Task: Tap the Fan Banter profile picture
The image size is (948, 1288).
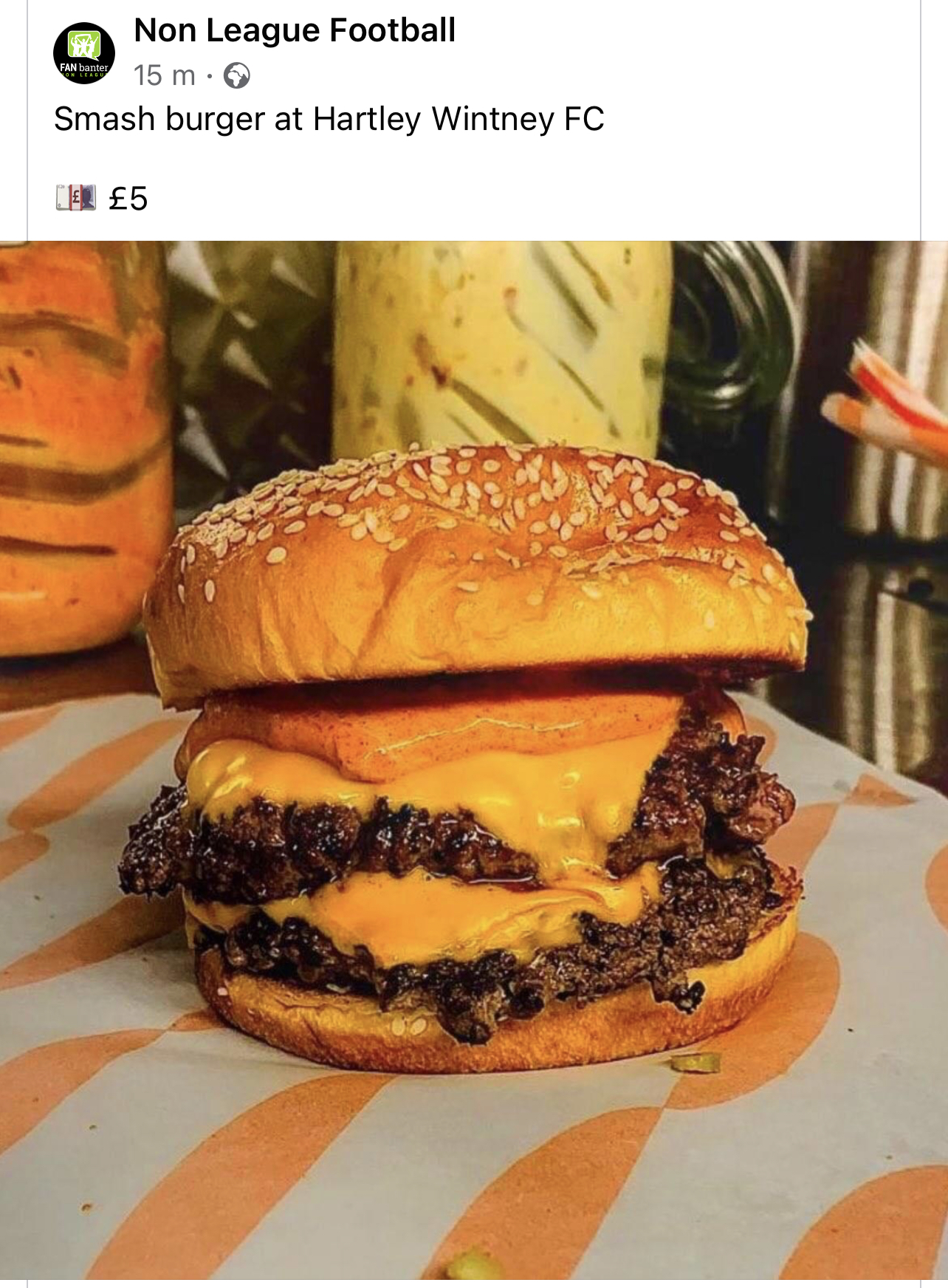Action: tap(84, 53)
